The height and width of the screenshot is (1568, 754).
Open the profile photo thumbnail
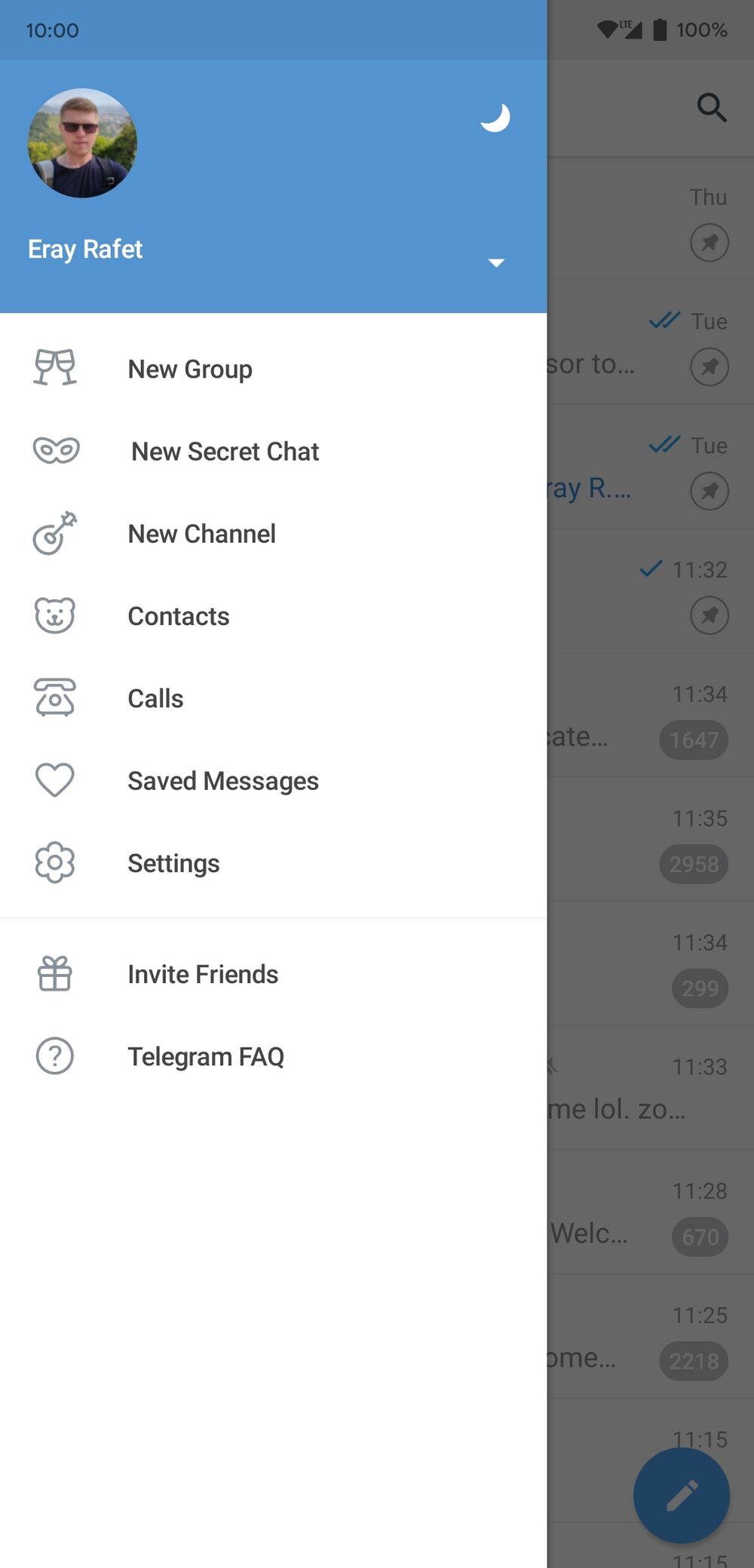tap(81, 142)
